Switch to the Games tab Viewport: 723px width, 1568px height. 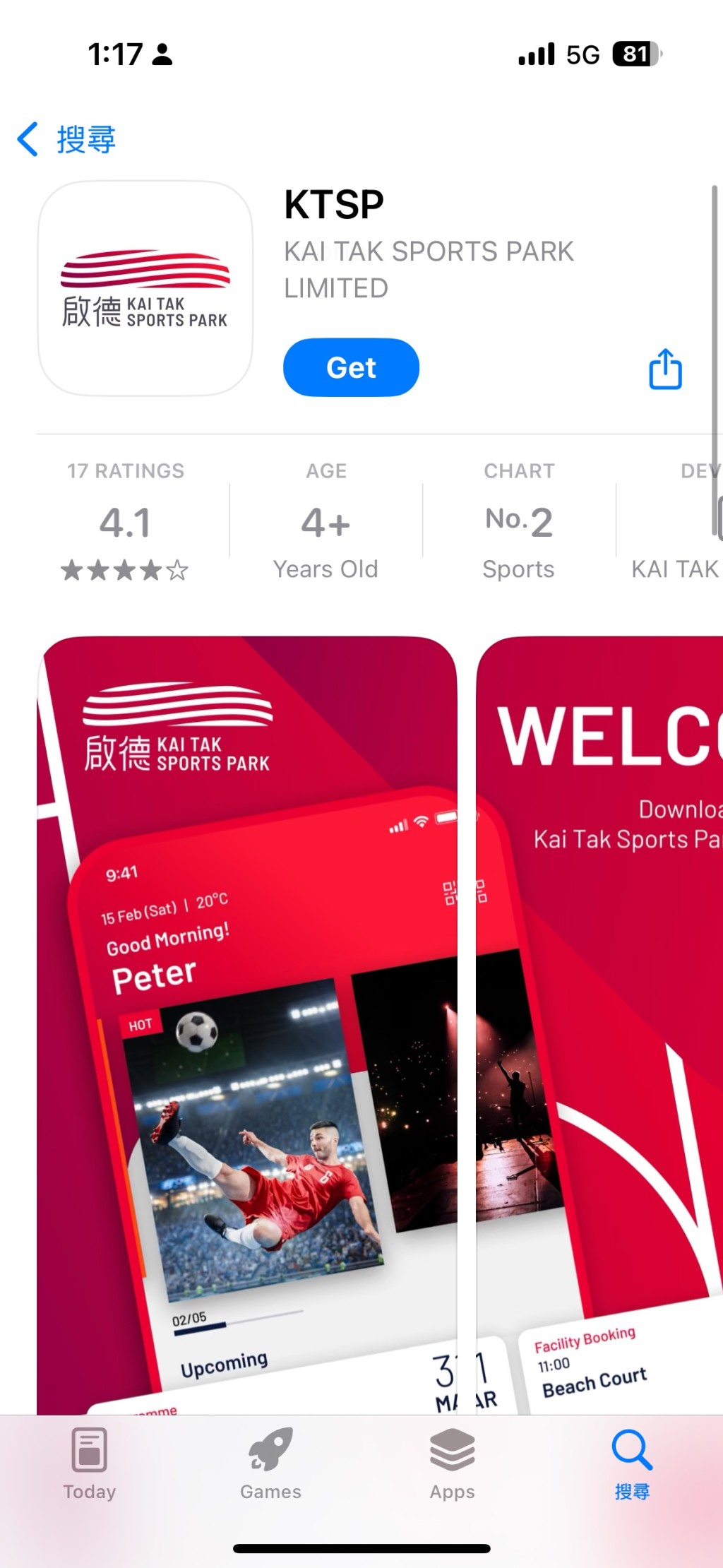click(x=270, y=1463)
